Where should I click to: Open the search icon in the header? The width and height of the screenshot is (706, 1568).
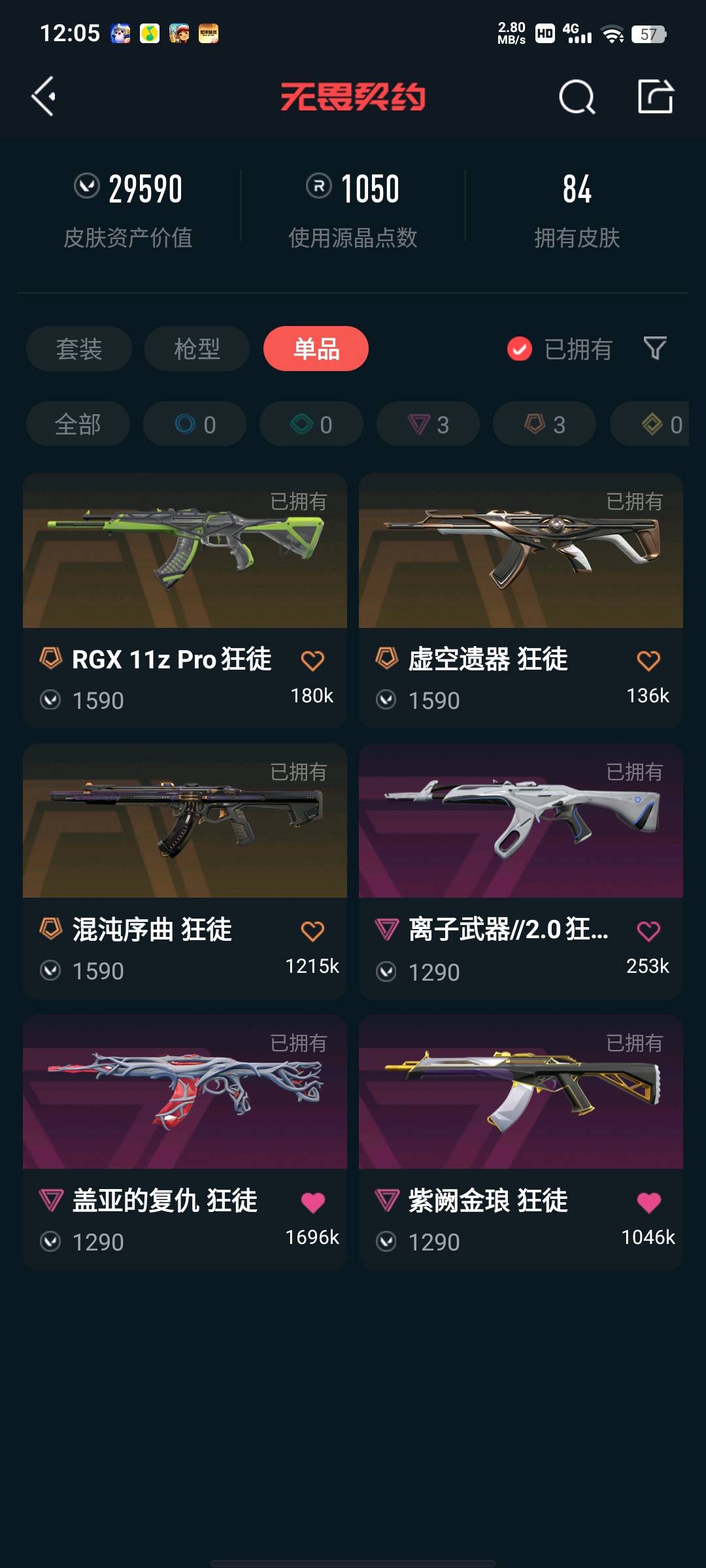click(577, 98)
